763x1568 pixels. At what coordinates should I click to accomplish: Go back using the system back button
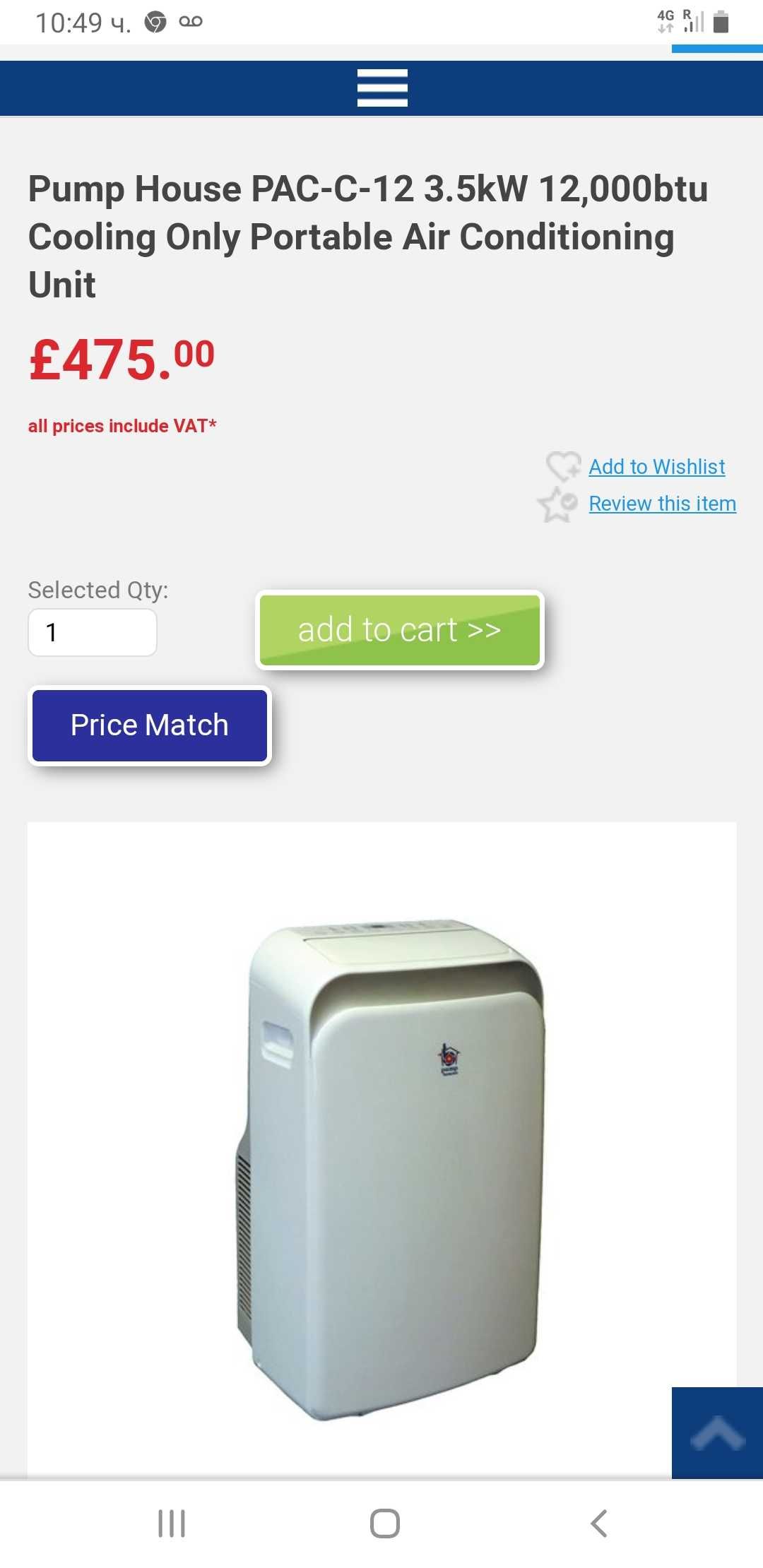tap(599, 1524)
